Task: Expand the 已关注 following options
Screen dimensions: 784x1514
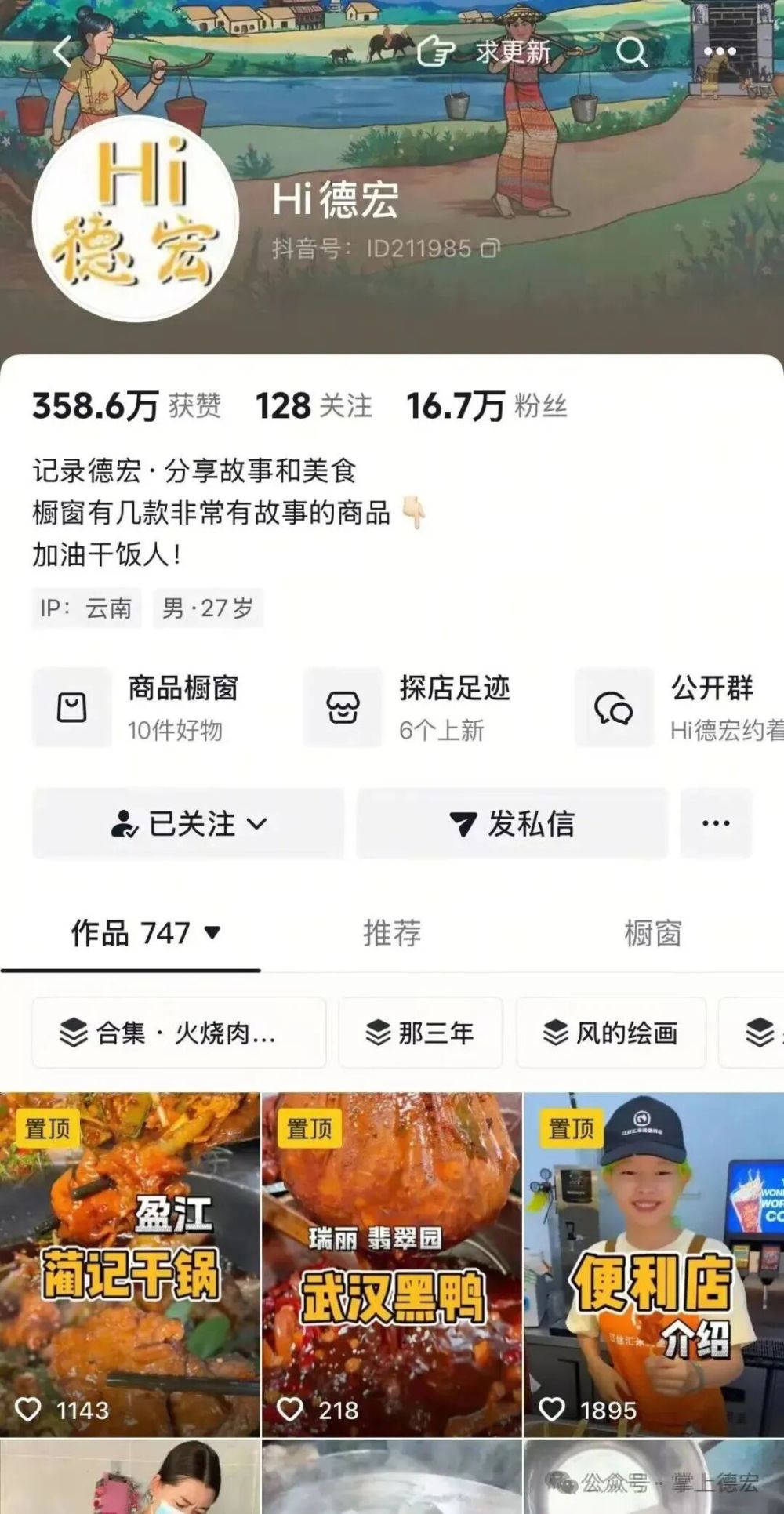Action: point(188,823)
